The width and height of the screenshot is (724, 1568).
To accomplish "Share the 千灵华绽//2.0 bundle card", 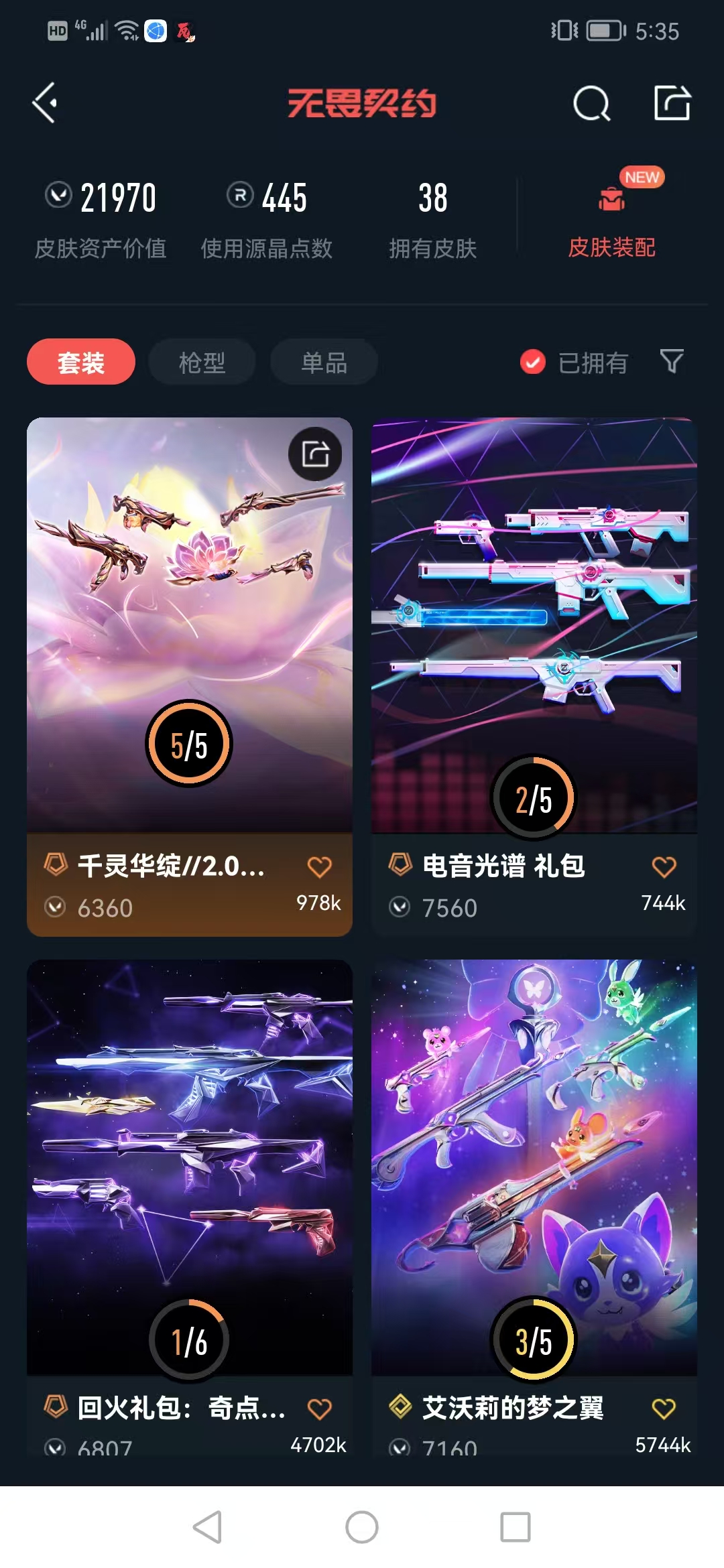I will (x=315, y=454).
